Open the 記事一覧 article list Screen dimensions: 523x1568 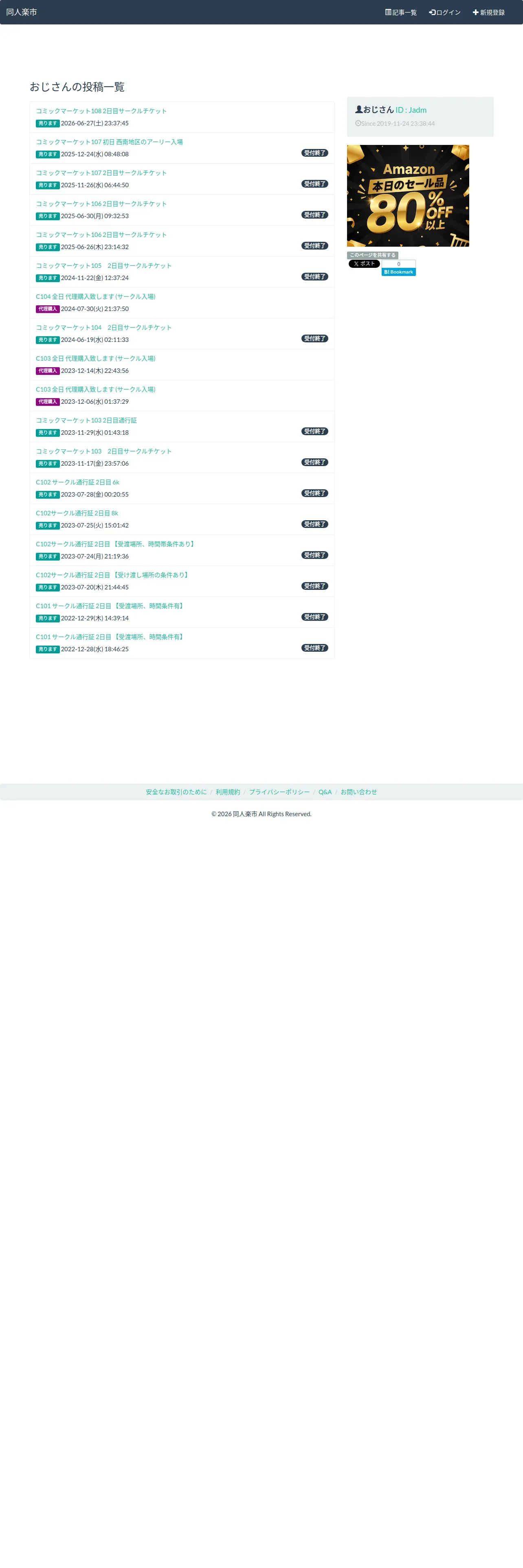(x=401, y=12)
